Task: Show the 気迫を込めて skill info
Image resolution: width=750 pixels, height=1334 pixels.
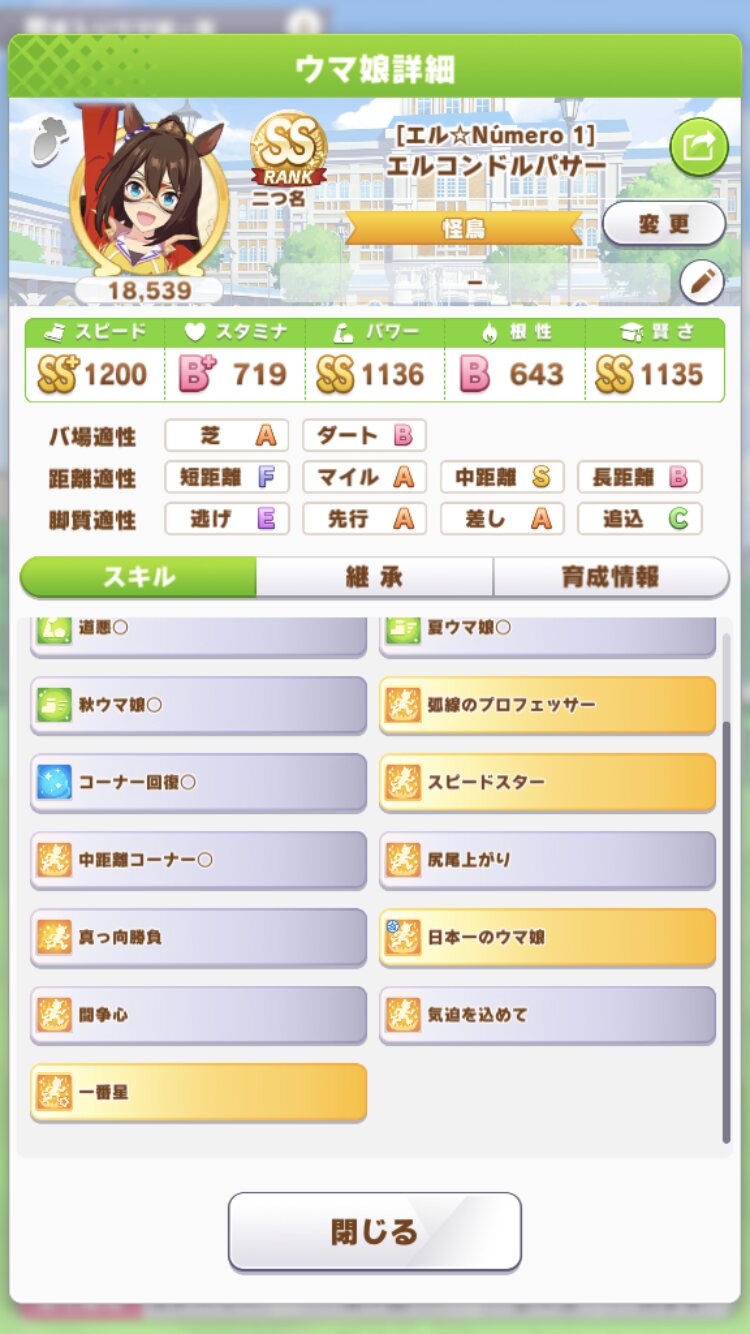Action: [547, 1015]
